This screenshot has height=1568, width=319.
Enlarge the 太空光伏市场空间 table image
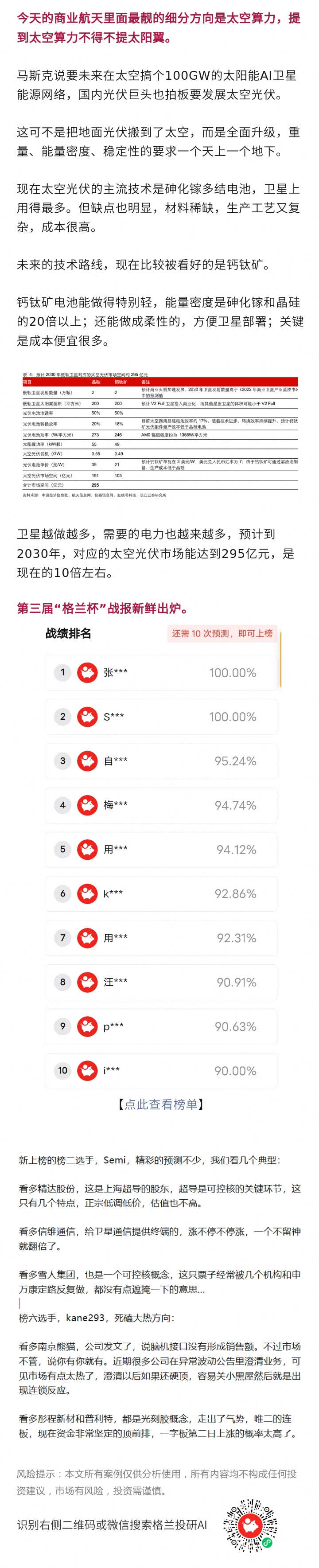[x=159, y=435]
